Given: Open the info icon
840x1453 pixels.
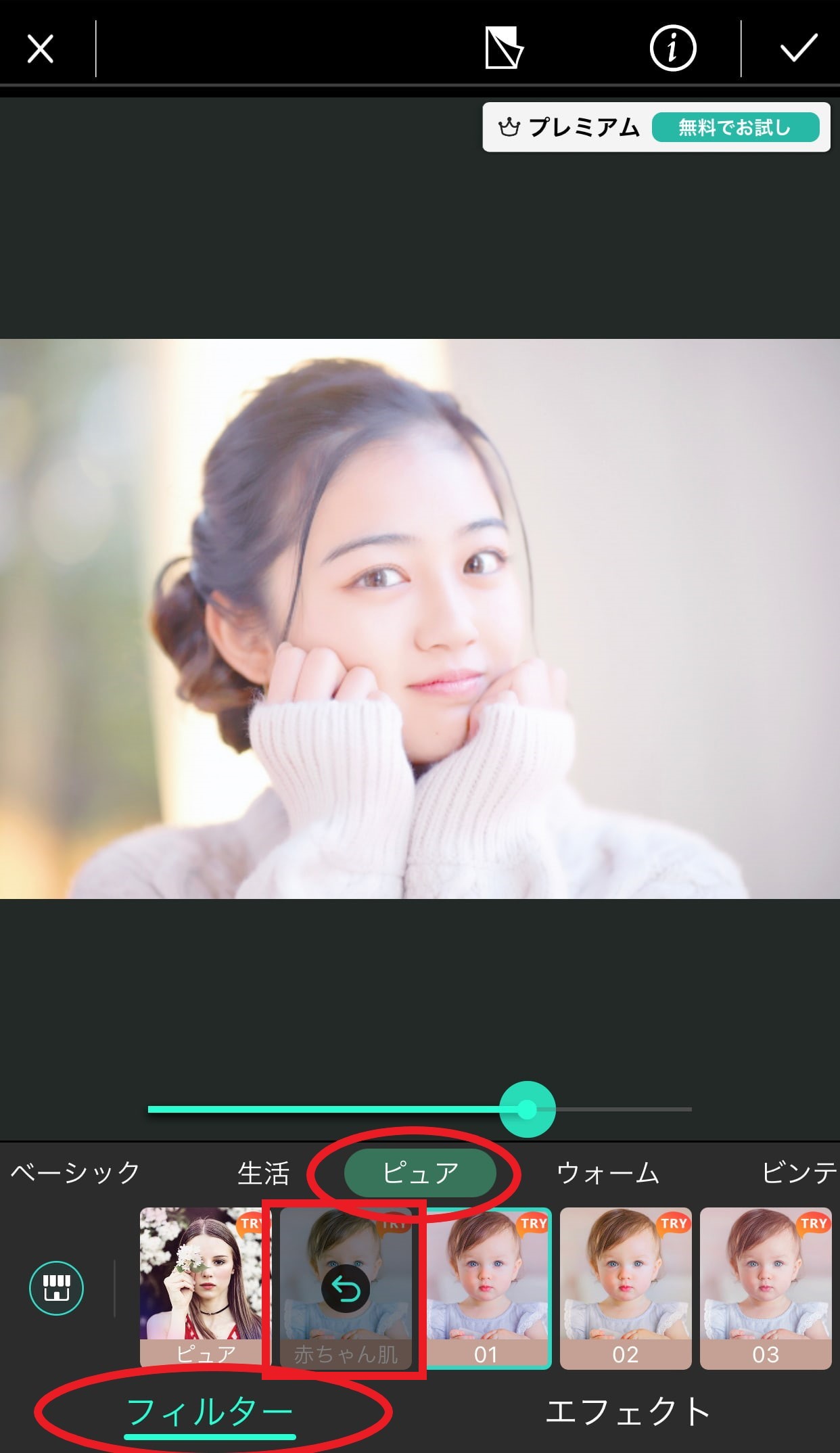Looking at the screenshot, I should [x=672, y=48].
